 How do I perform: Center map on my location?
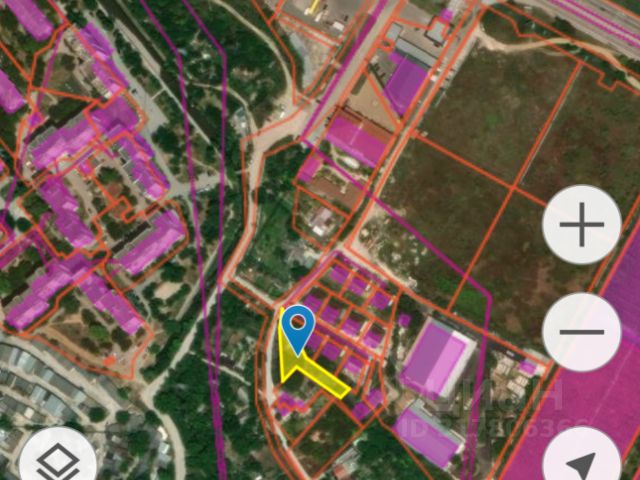point(582,462)
